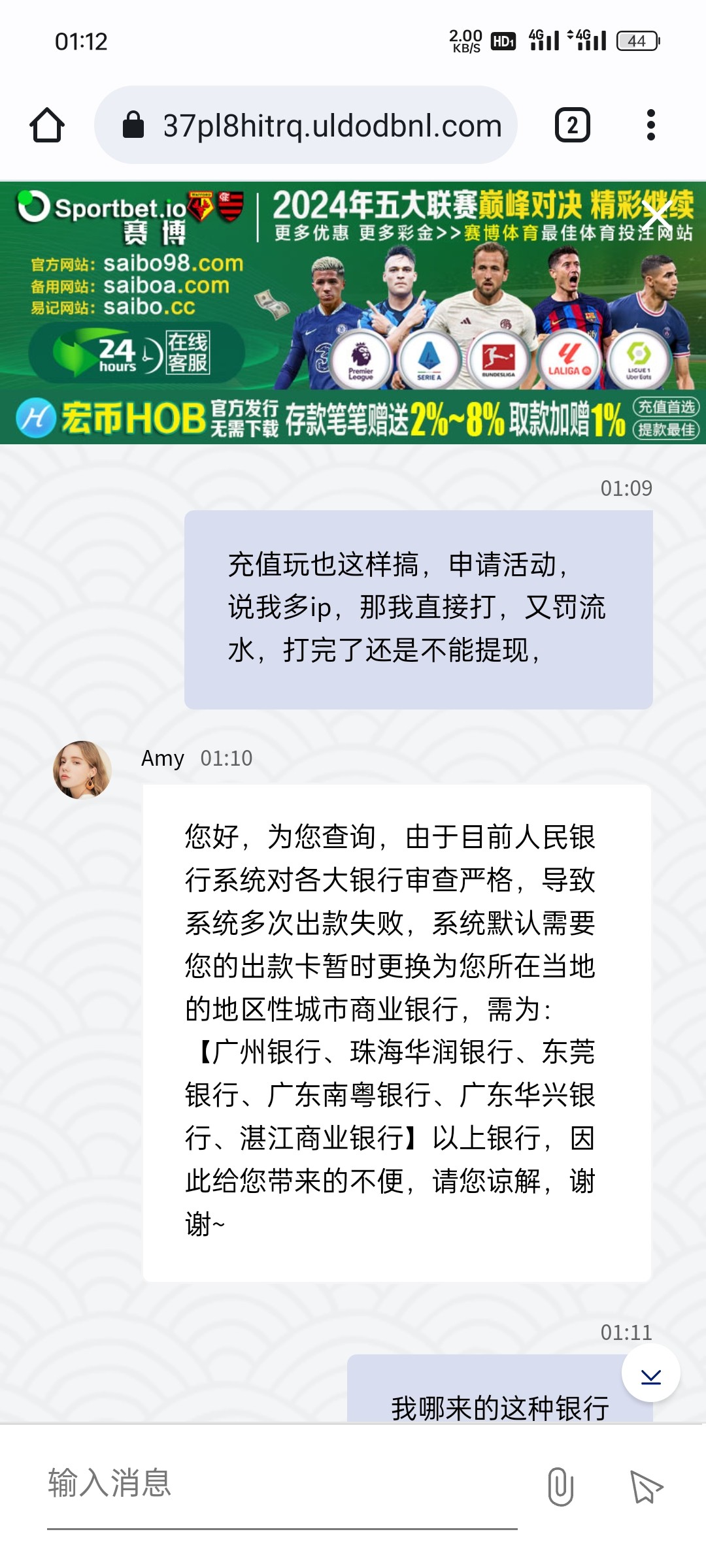Tap Amy's agent avatar
706x1568 pixels.
point(82,770)
